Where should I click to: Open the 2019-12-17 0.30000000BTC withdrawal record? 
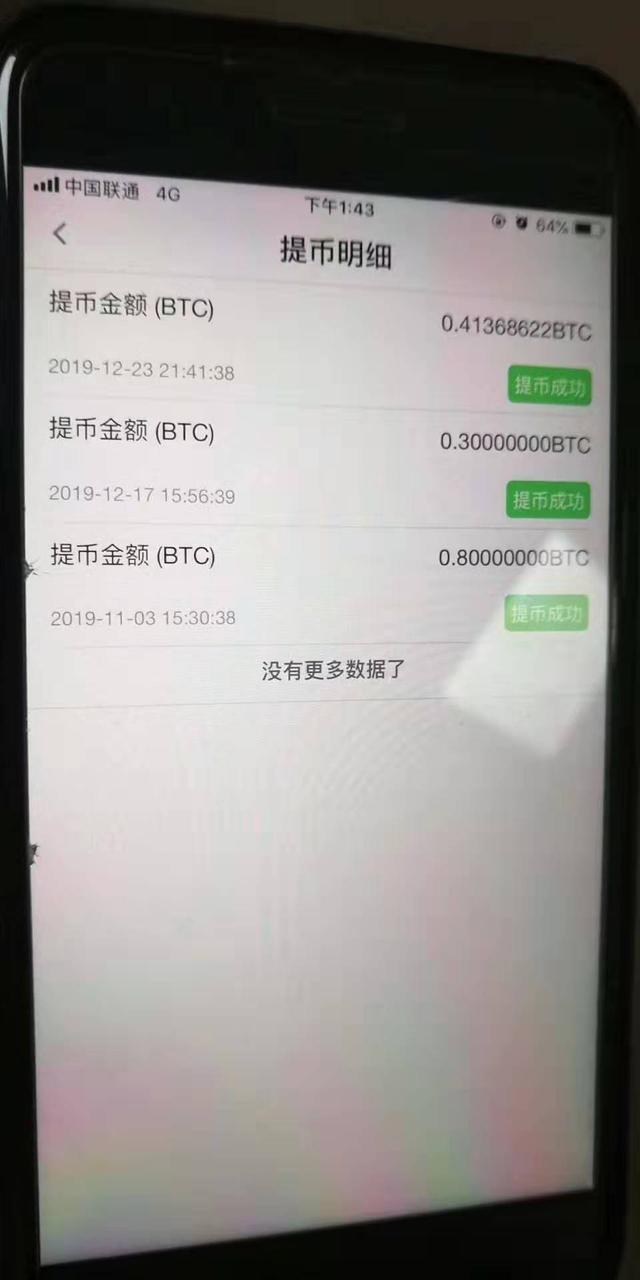318,466
